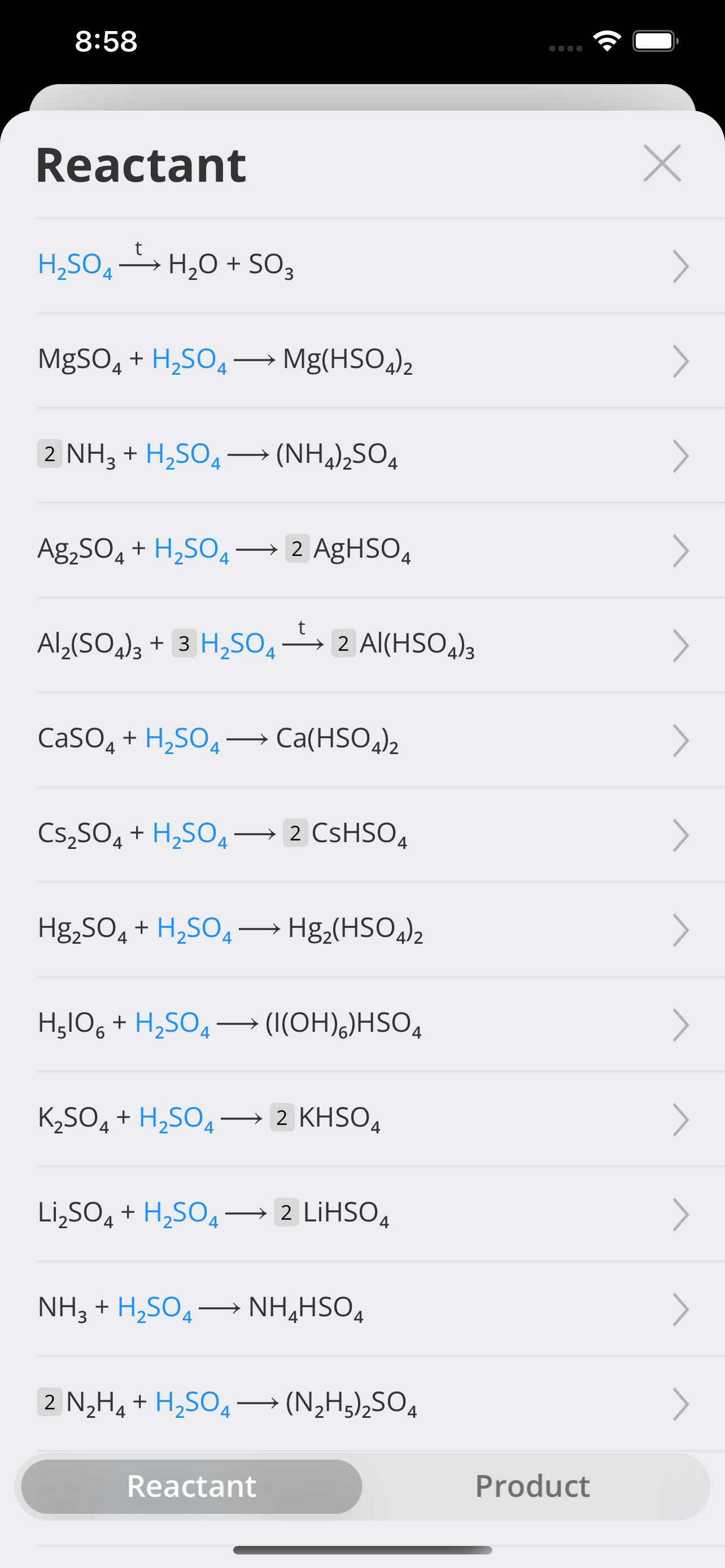Open the Hg2SO4 + H2SO4 reaction
725x1568 pixels.
click(x=362, y=930)
